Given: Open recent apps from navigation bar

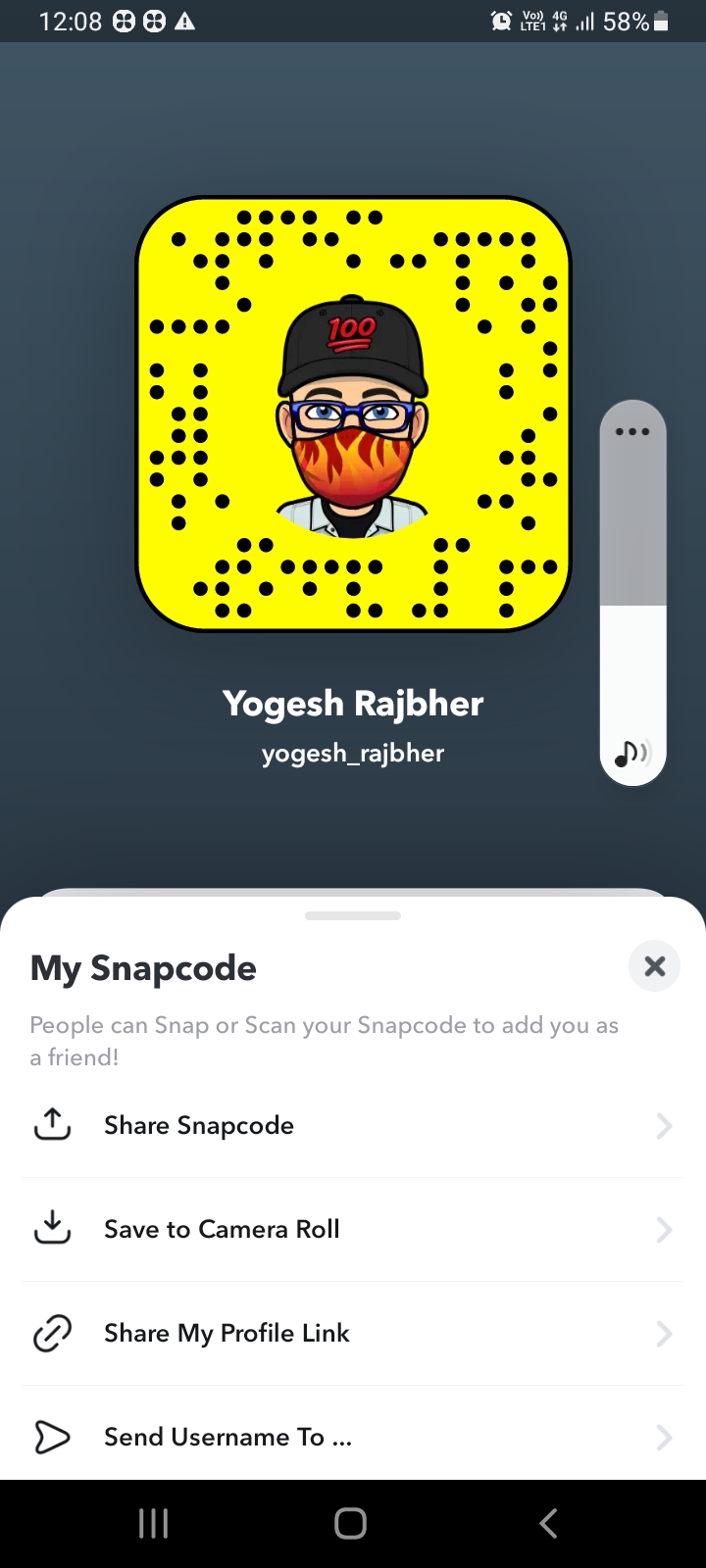Looking at the screenshot, I should click(154, 1523).
